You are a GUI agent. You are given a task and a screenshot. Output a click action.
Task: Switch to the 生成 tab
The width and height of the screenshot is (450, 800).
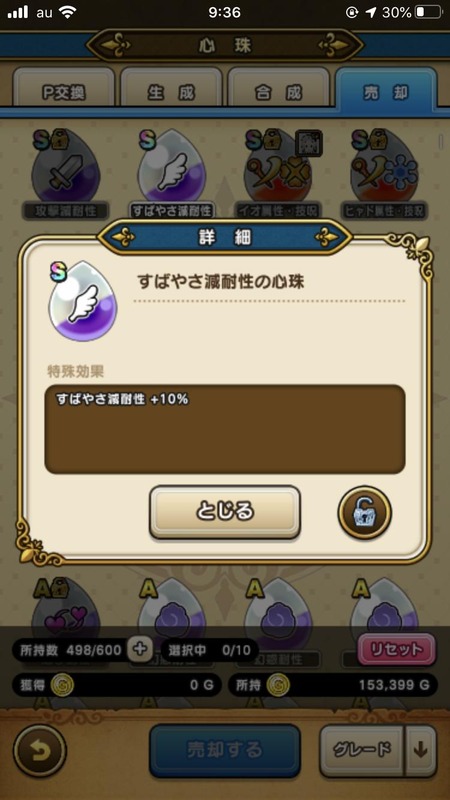pyautogui.click(x=171, y=92)
